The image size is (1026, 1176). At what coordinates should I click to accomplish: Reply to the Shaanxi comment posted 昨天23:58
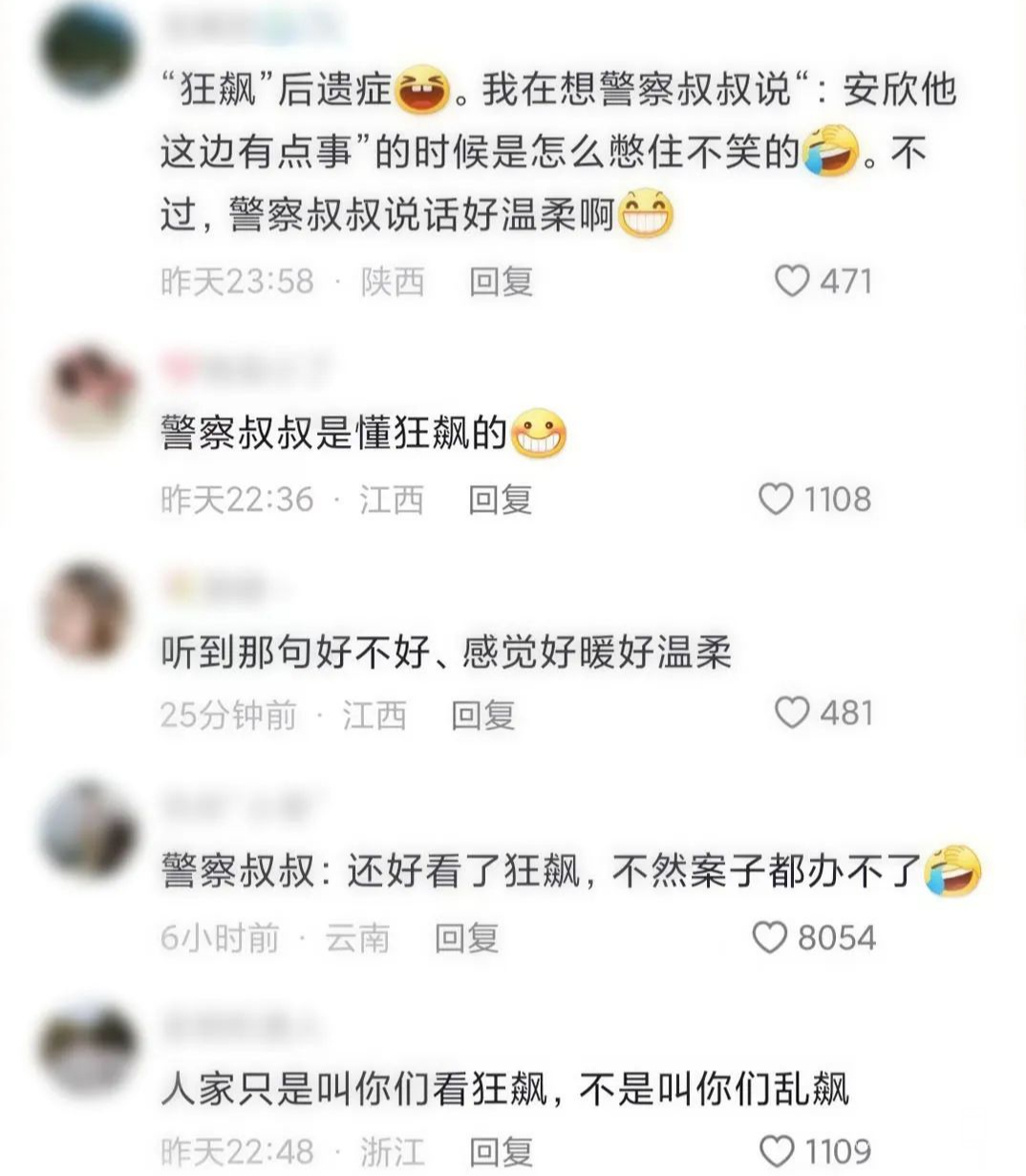tap(500, 281)
